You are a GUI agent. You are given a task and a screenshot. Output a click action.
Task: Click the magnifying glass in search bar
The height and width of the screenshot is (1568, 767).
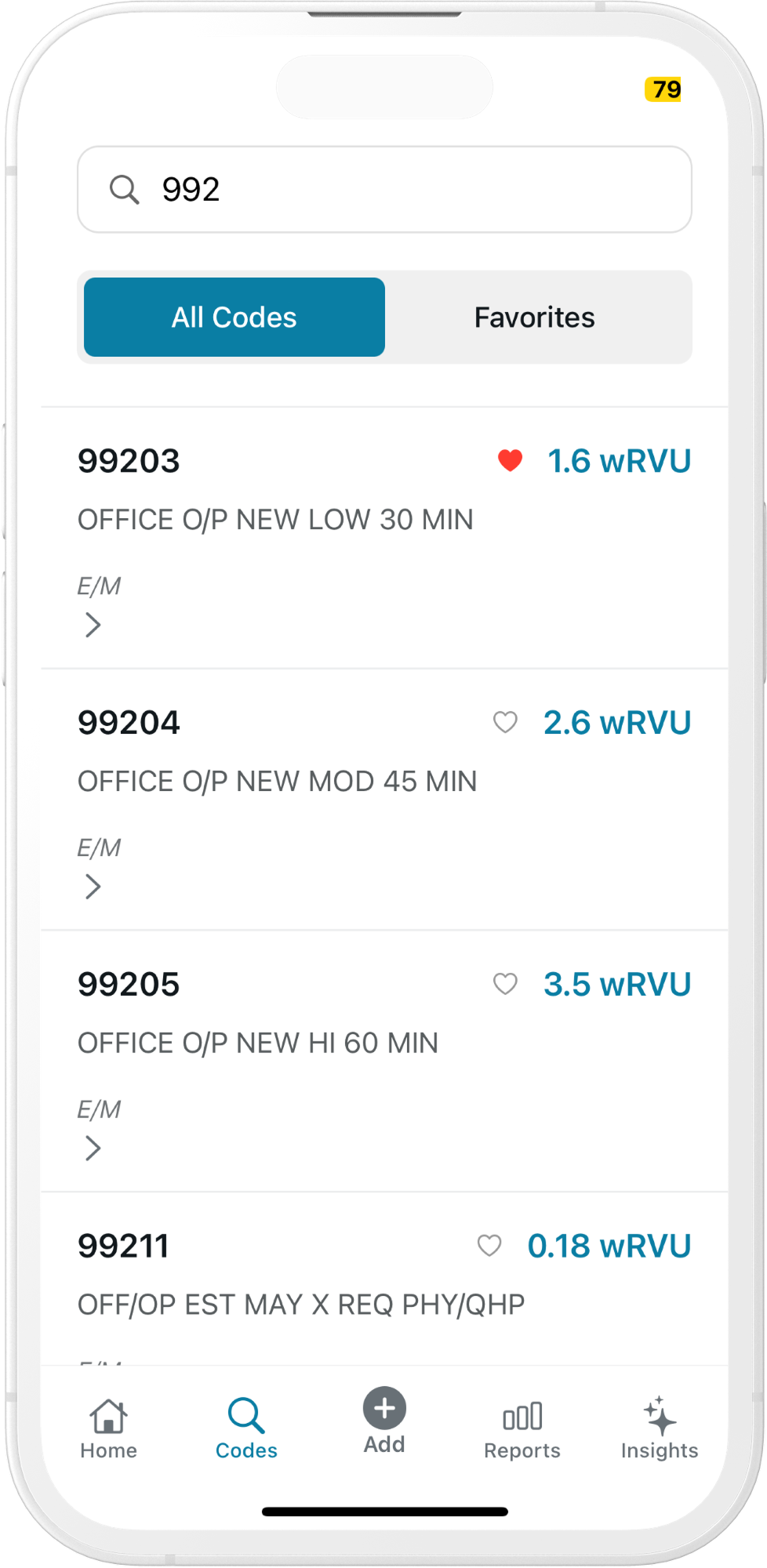coord(124,190)
